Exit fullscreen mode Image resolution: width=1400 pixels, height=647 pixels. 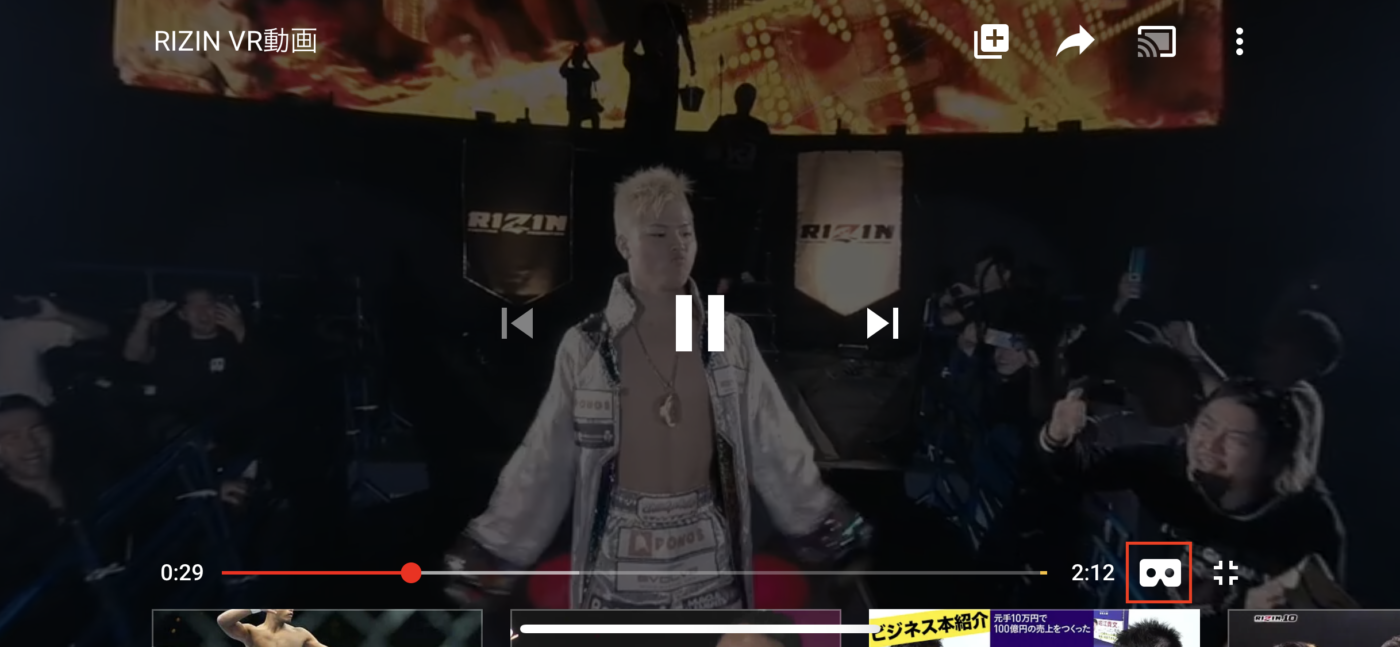pos(1226,573)
